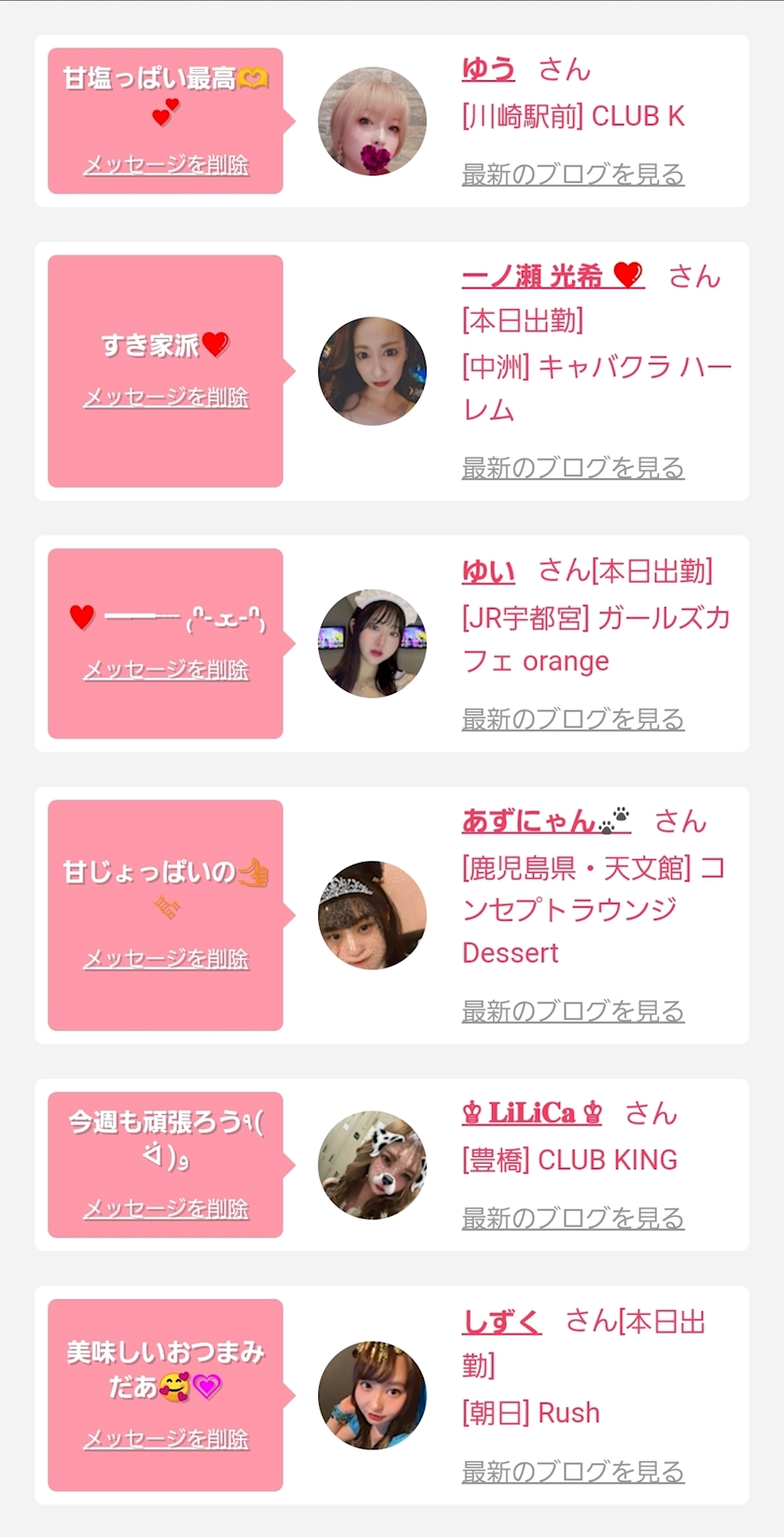Delete the 美味しいおつまみだあ message
784x1538 pixels.
[166, 1440]
